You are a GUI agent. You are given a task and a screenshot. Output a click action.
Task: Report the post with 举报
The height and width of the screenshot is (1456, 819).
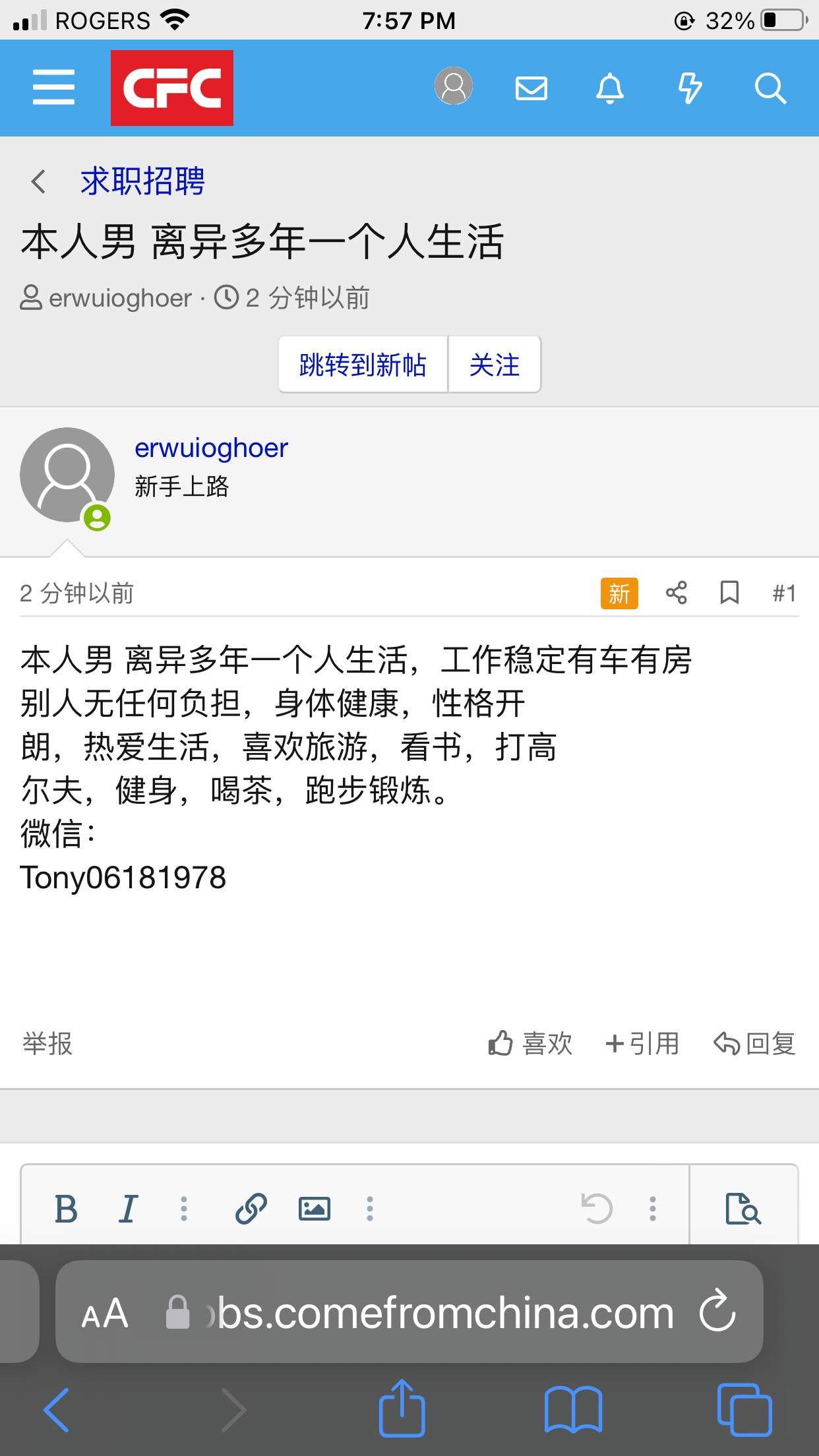[47, 1044]
